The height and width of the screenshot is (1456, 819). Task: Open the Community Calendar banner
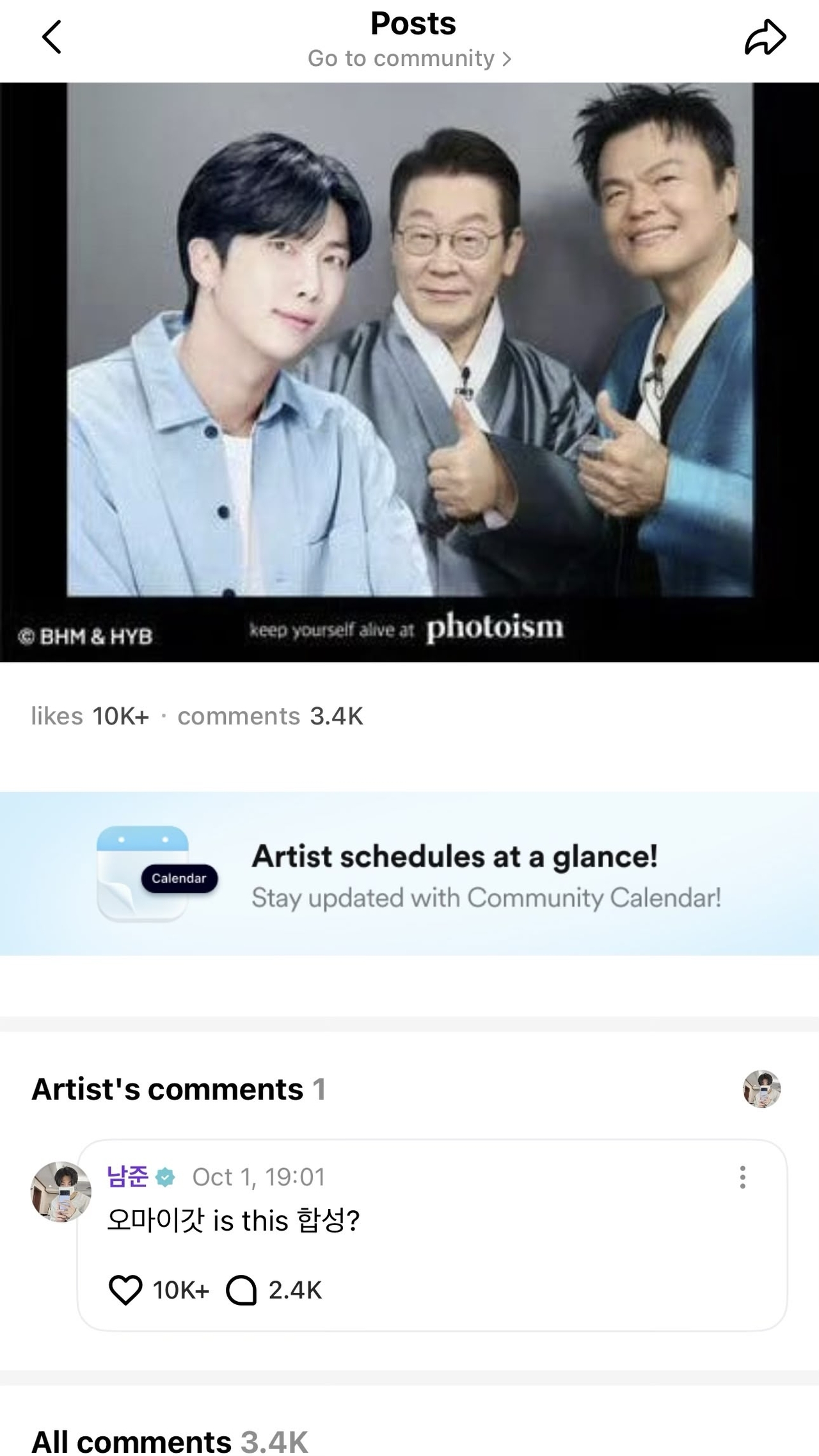click(x=409, y=874)
